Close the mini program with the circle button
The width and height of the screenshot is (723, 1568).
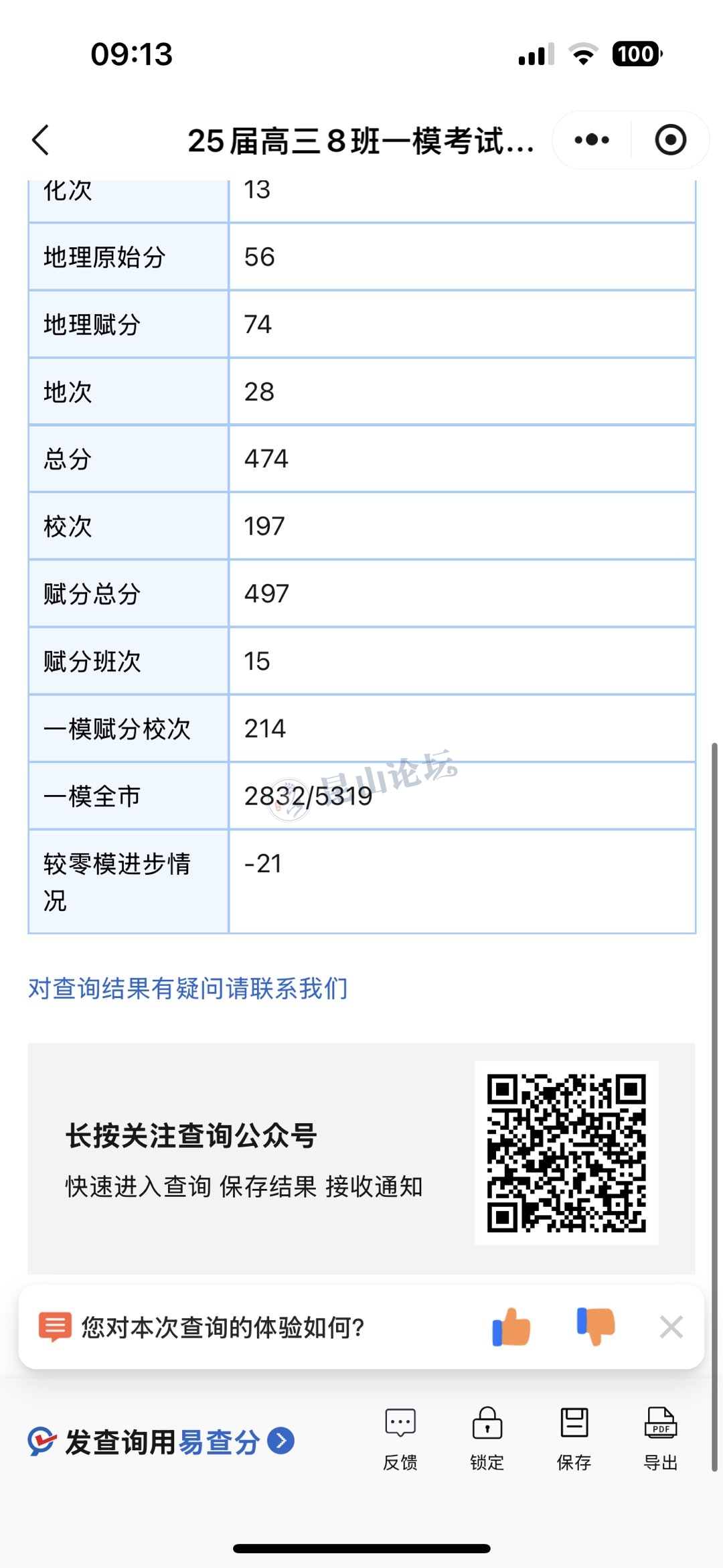[670, 140]
